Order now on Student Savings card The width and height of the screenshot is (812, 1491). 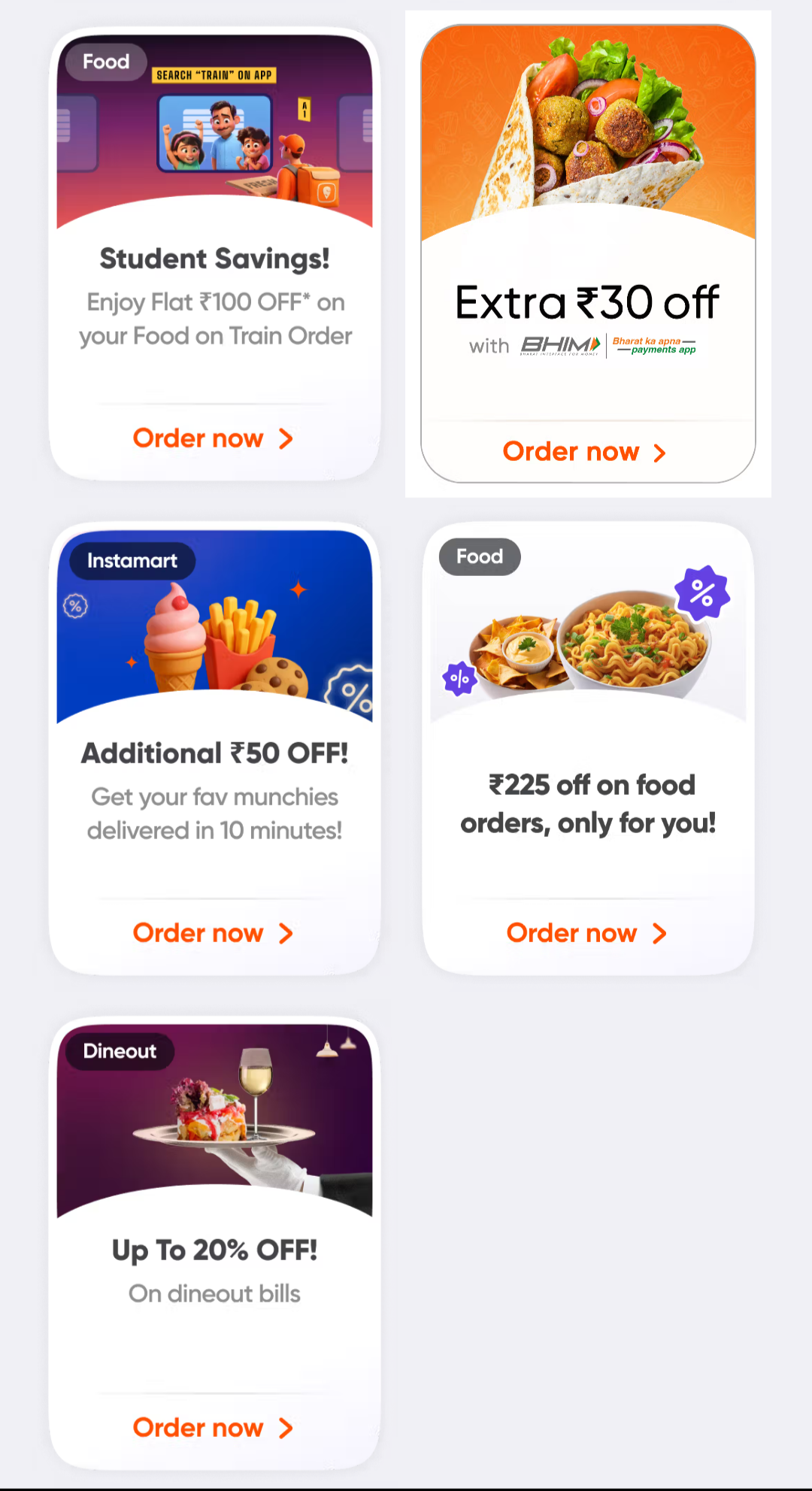tap(213, 438)
